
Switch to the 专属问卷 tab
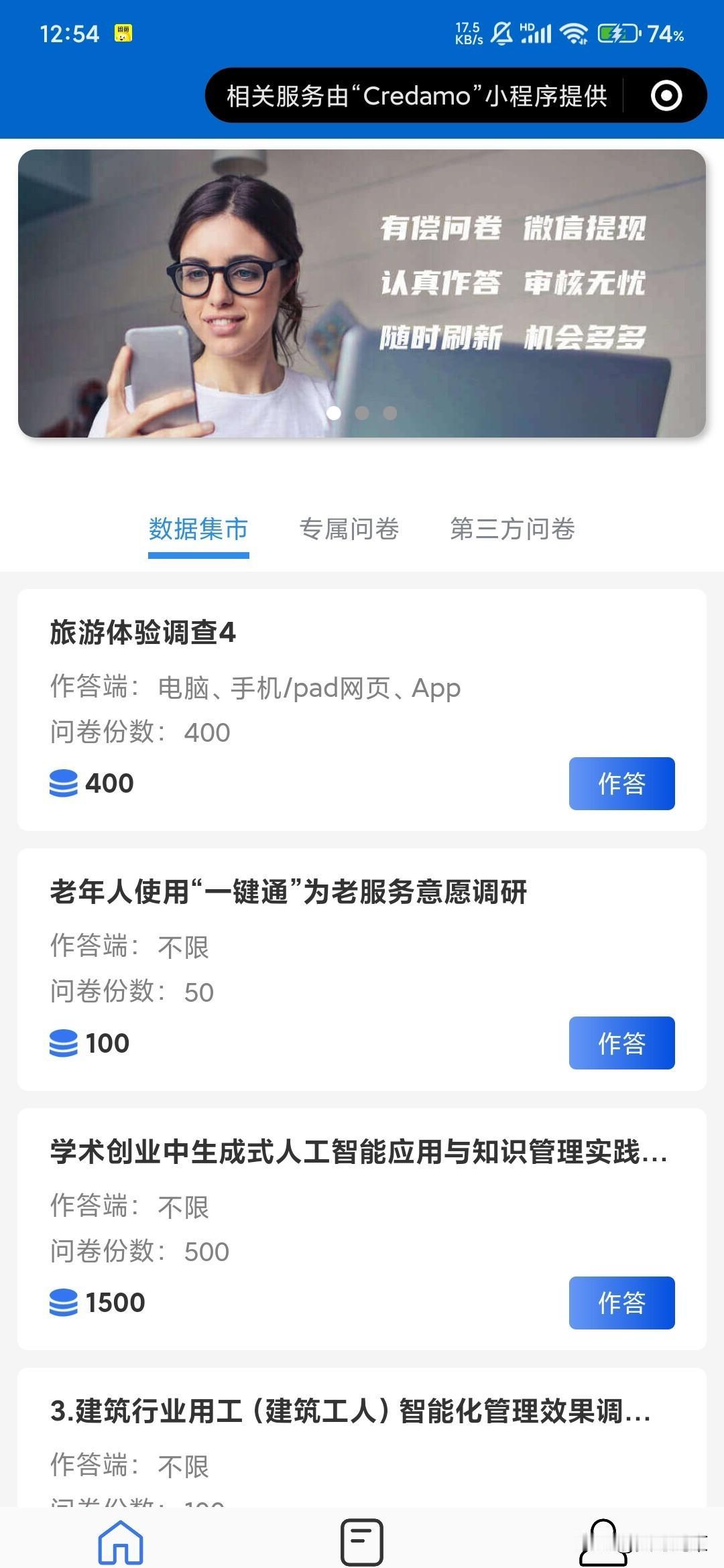pos(351,529)
